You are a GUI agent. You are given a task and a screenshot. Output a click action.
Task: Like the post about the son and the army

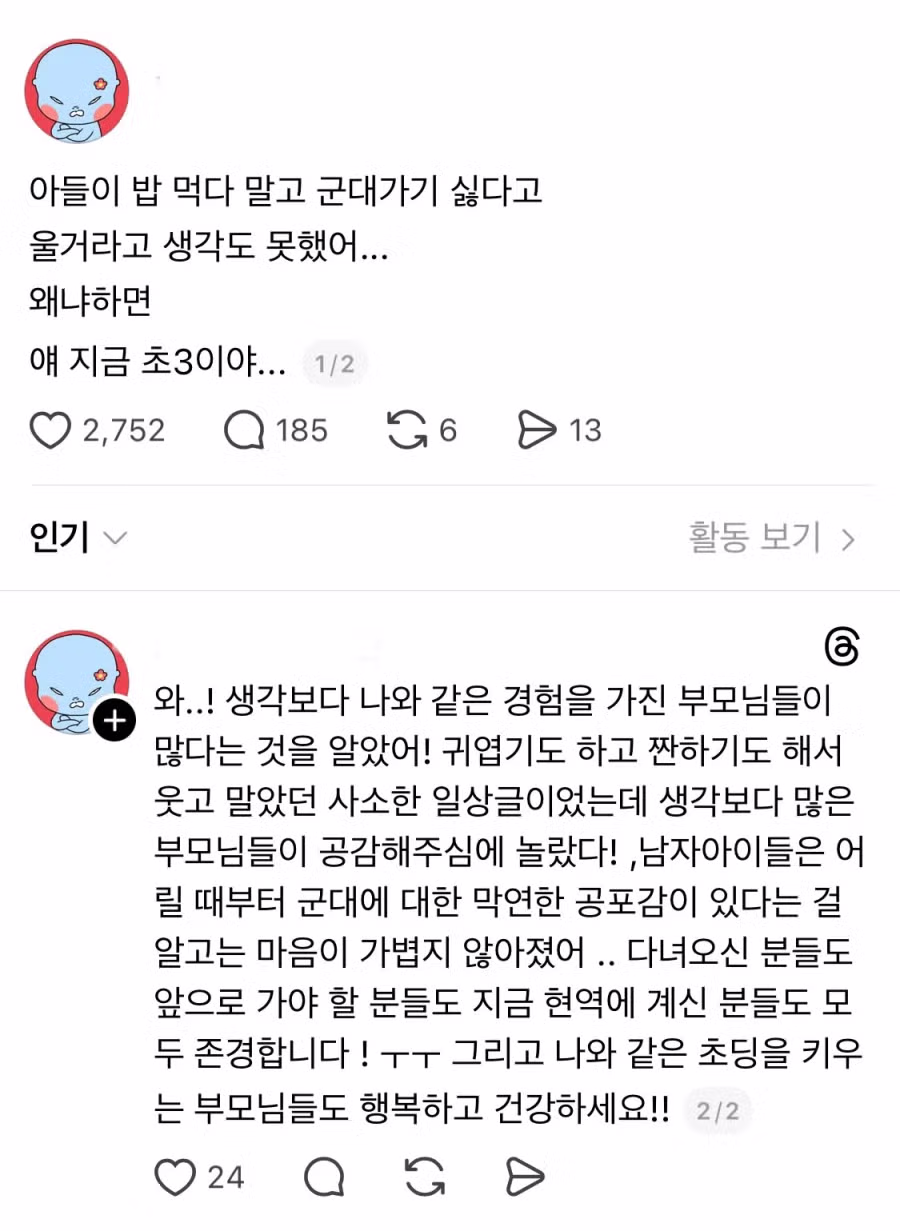point(52,430)
